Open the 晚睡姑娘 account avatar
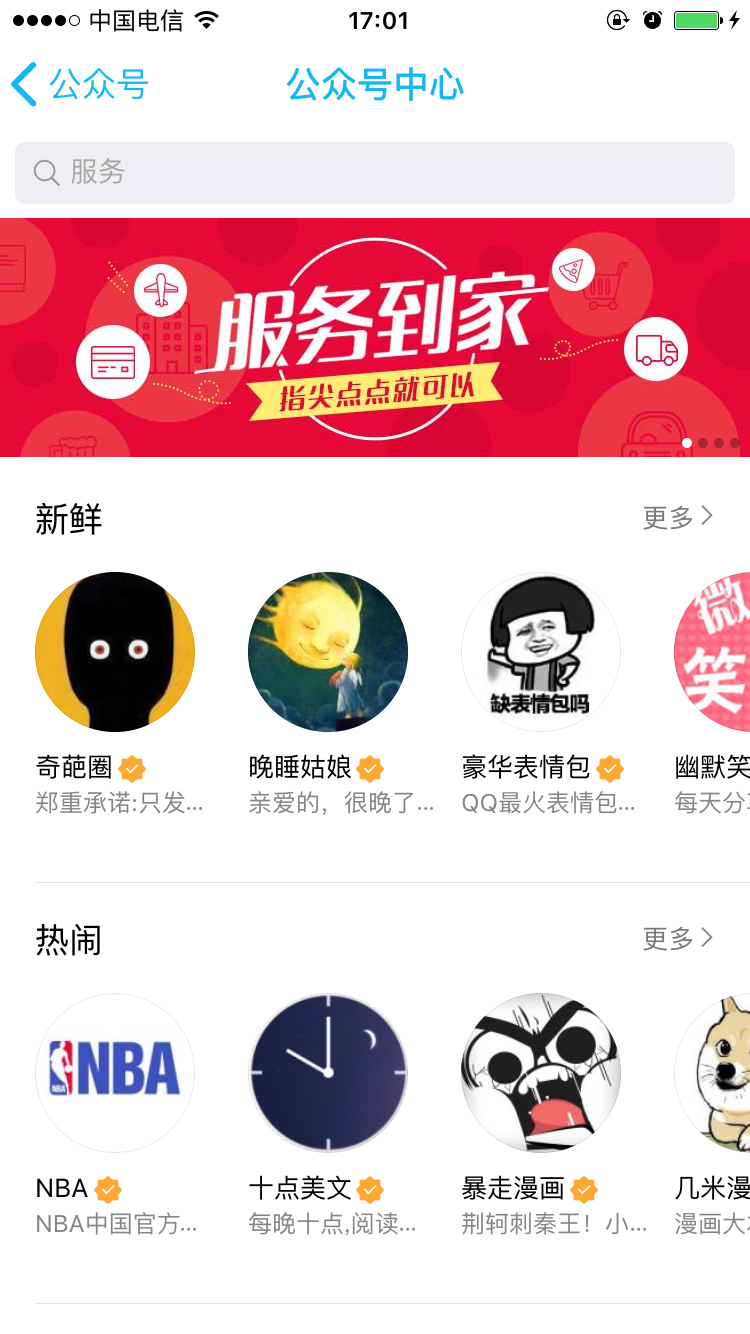 tap(328, 651)
